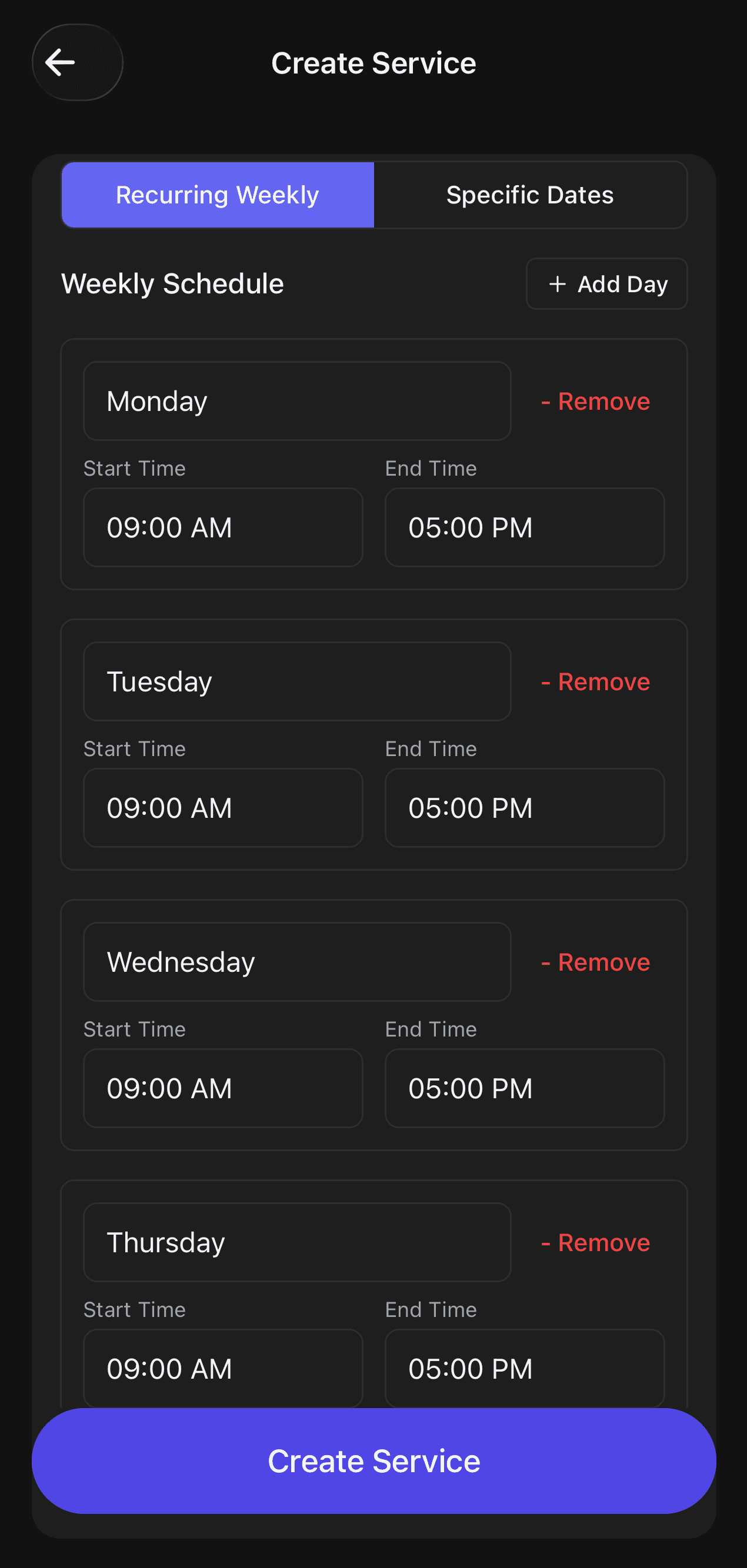Remove the Monday schedule entry
This screenshot has width=747, height=1568.
595,400
